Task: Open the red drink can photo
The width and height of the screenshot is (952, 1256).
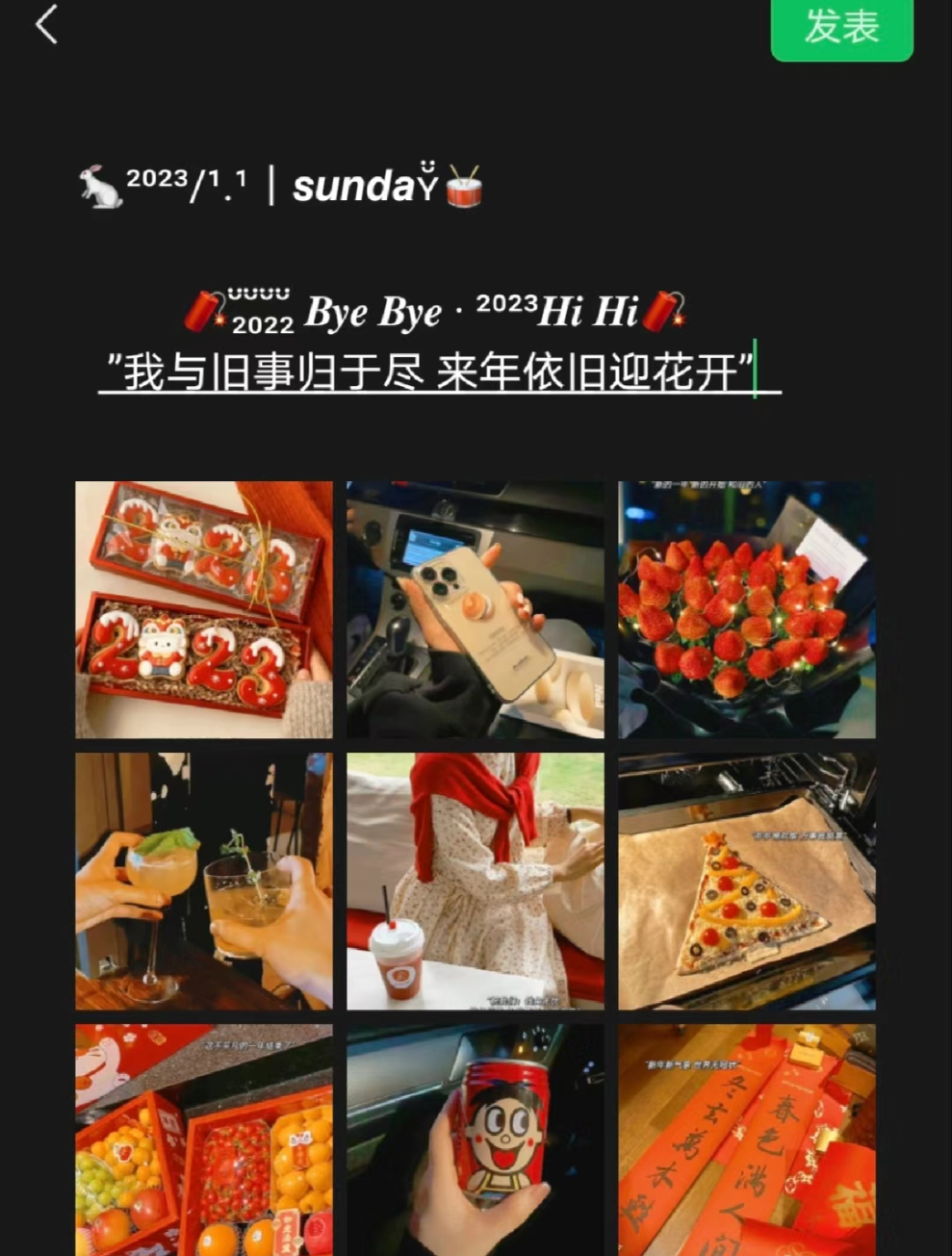Action: point(476,1141)
